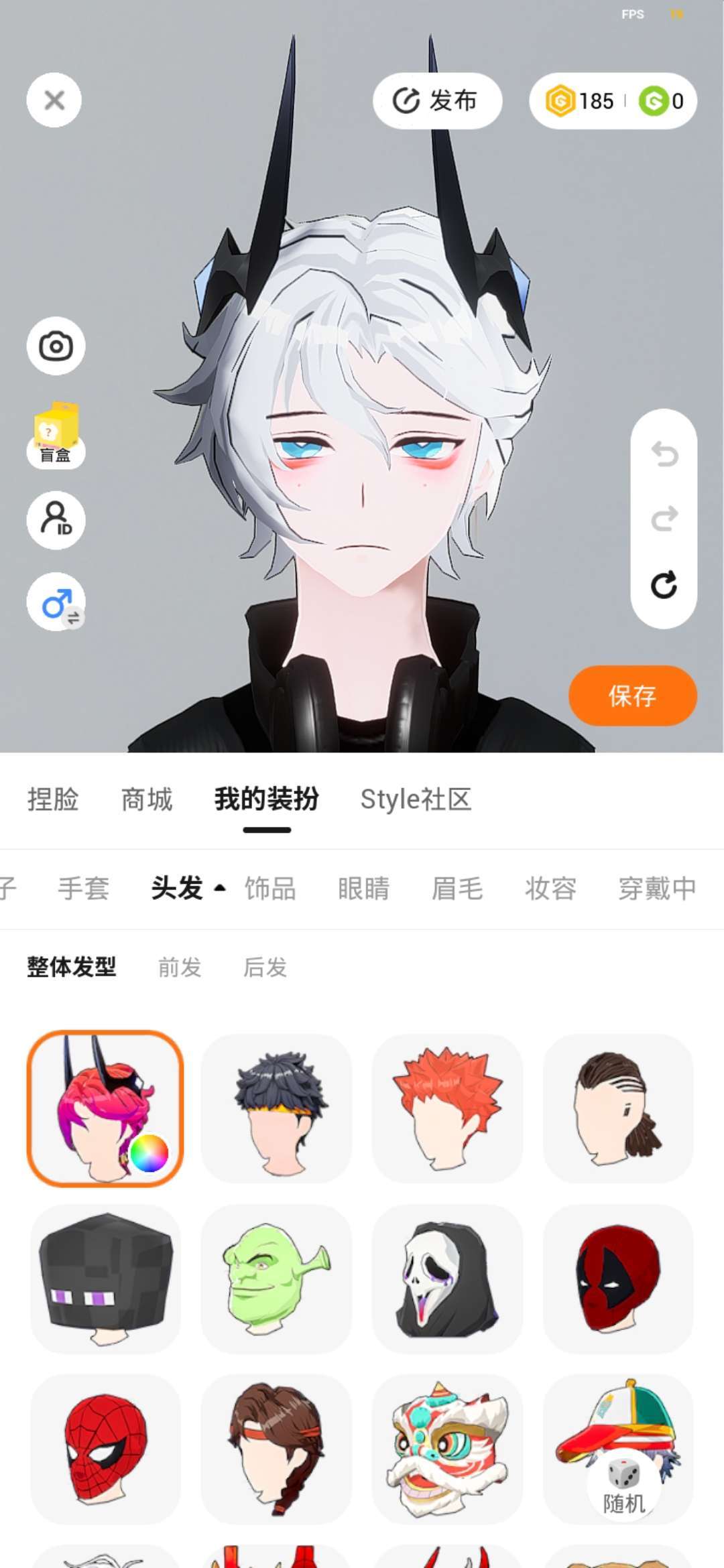Switch avatar gender with the male symbol
Screen dimensions: 724x1568
click(56, 602)
